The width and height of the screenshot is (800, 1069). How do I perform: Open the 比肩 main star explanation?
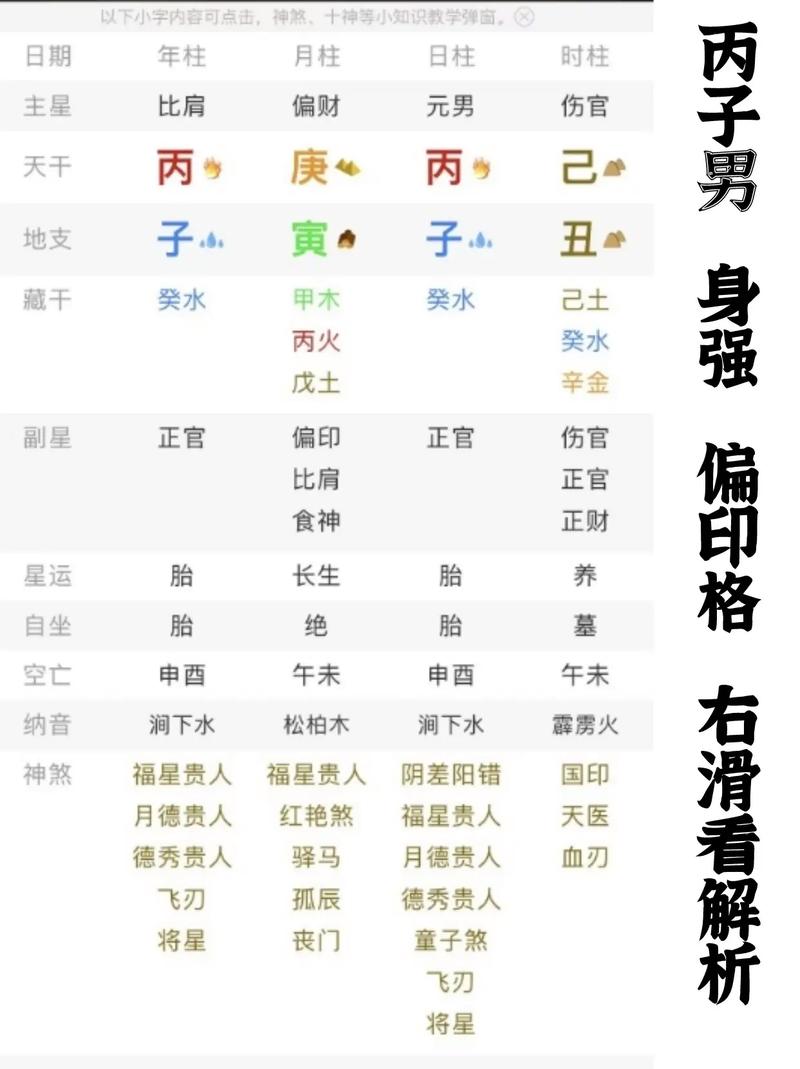tap(183, 105)
